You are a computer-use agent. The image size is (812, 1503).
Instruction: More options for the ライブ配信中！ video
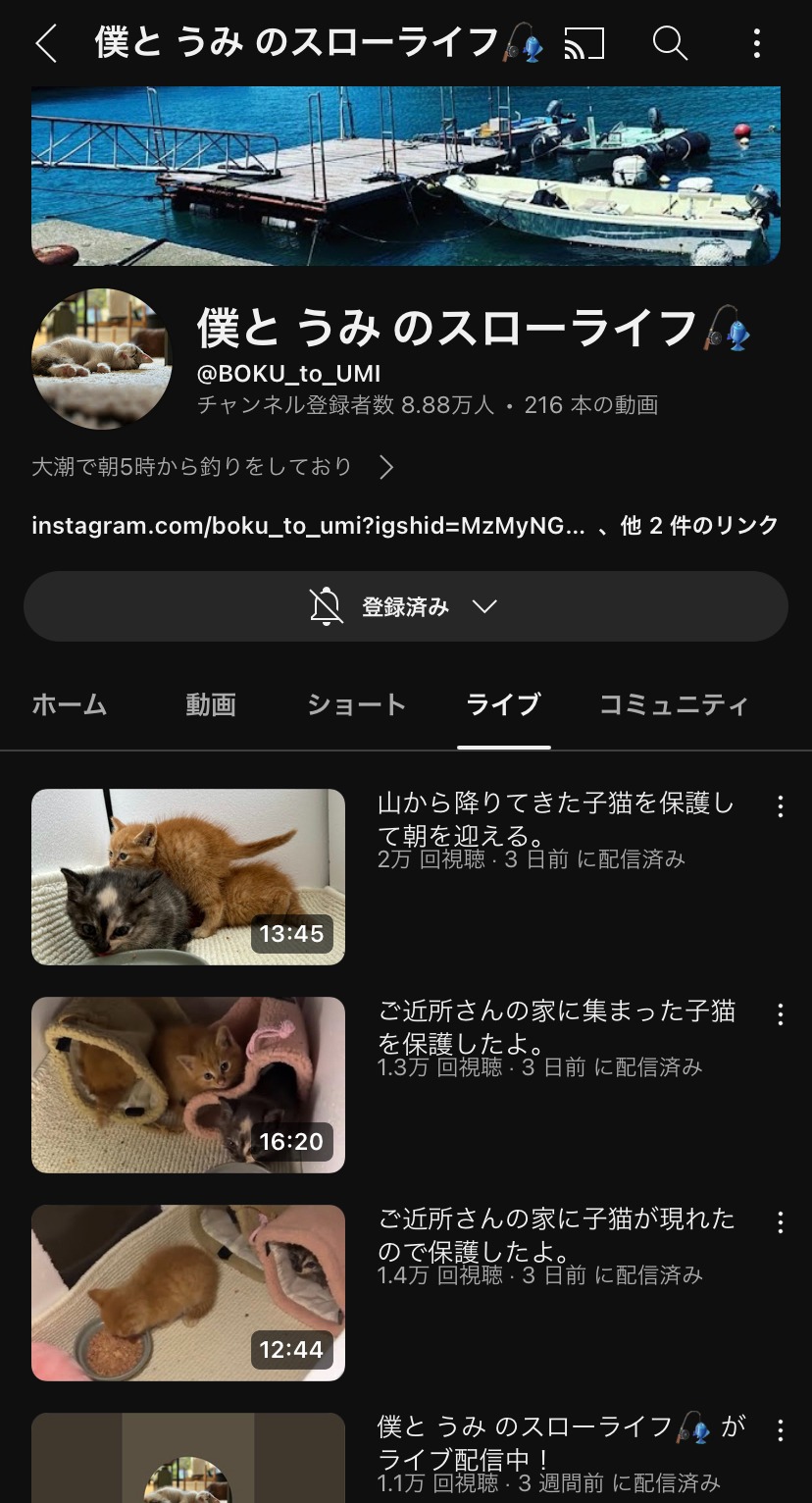tap(781, 1430)
